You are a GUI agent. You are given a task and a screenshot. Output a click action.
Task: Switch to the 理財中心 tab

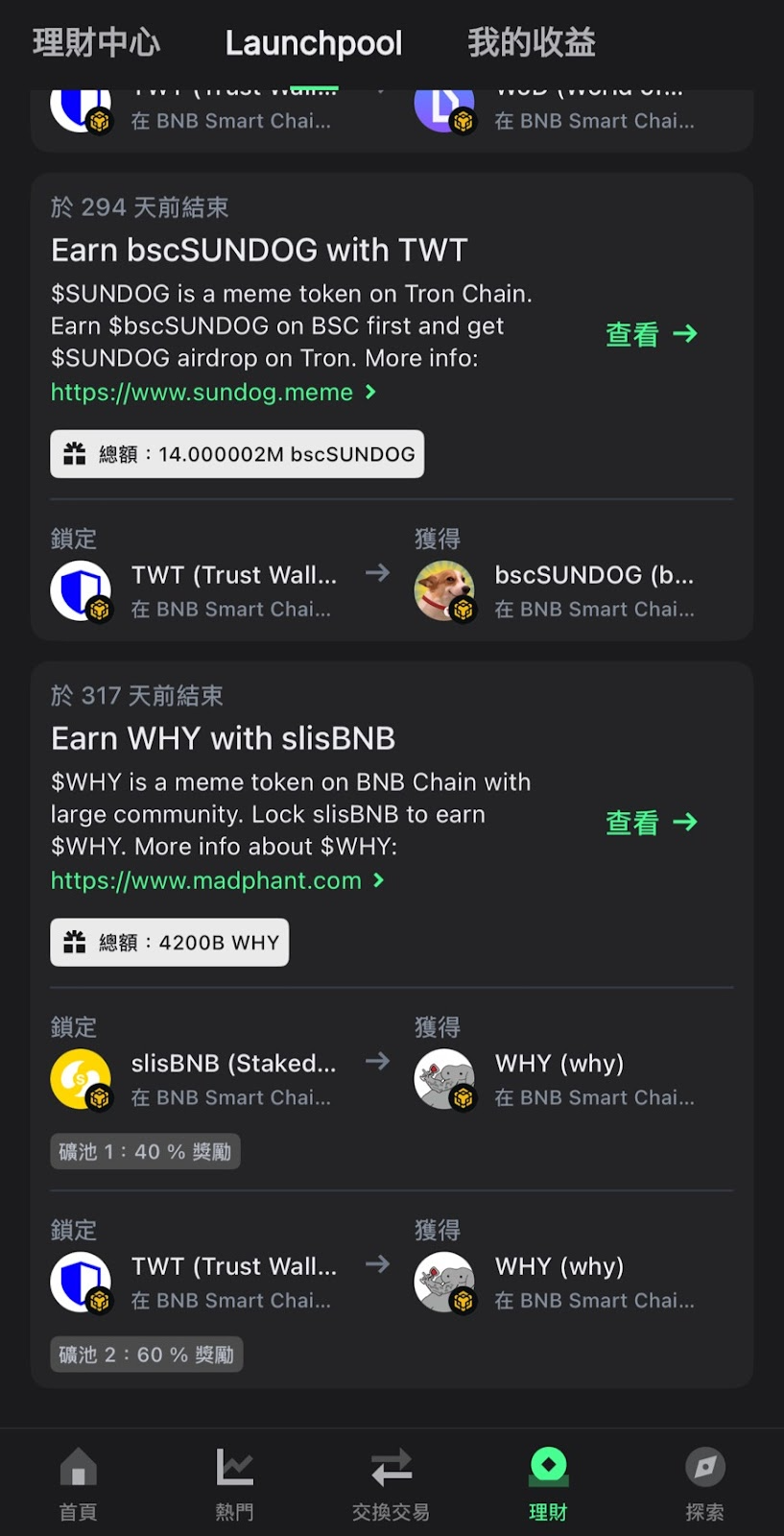click(x=96, y=42)
